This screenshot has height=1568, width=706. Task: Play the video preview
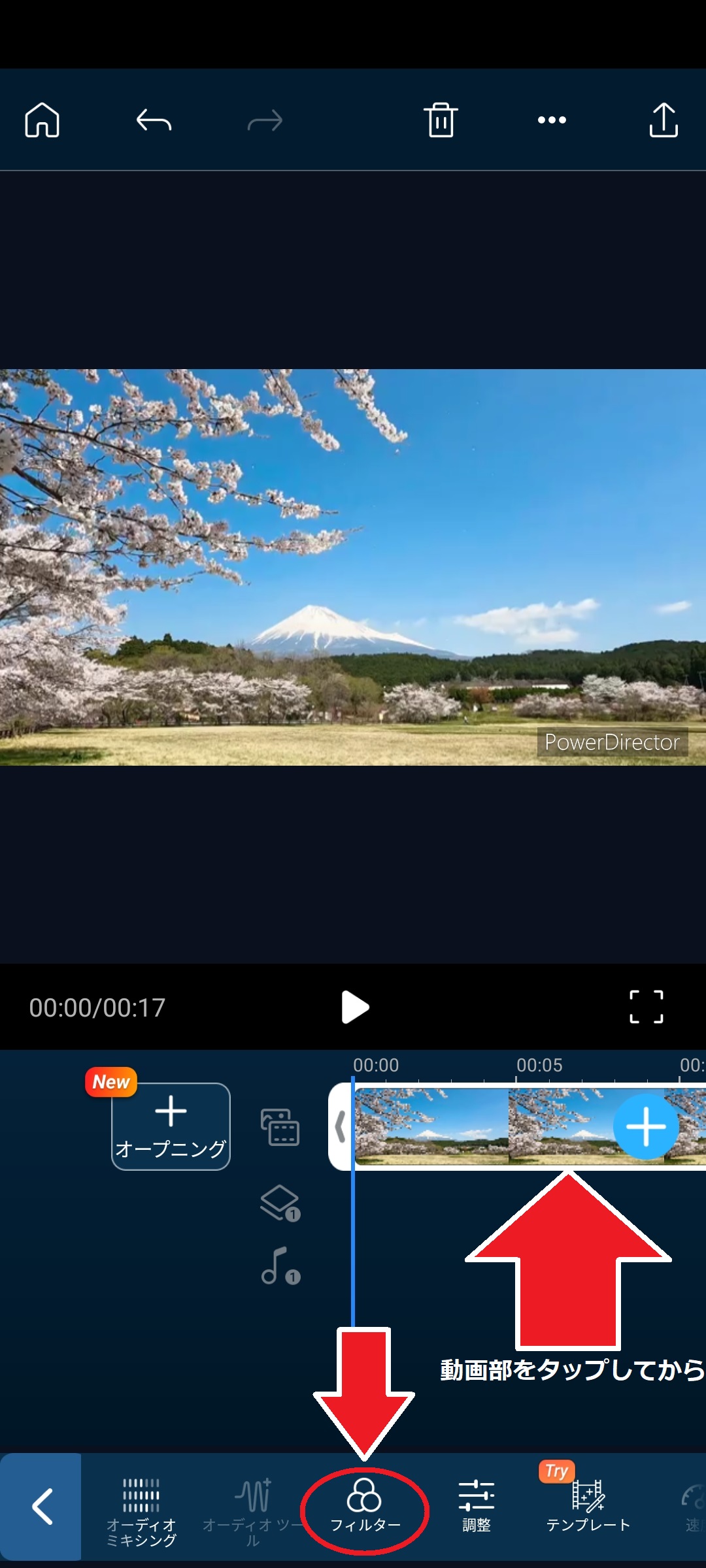[x=355, y=1007]
